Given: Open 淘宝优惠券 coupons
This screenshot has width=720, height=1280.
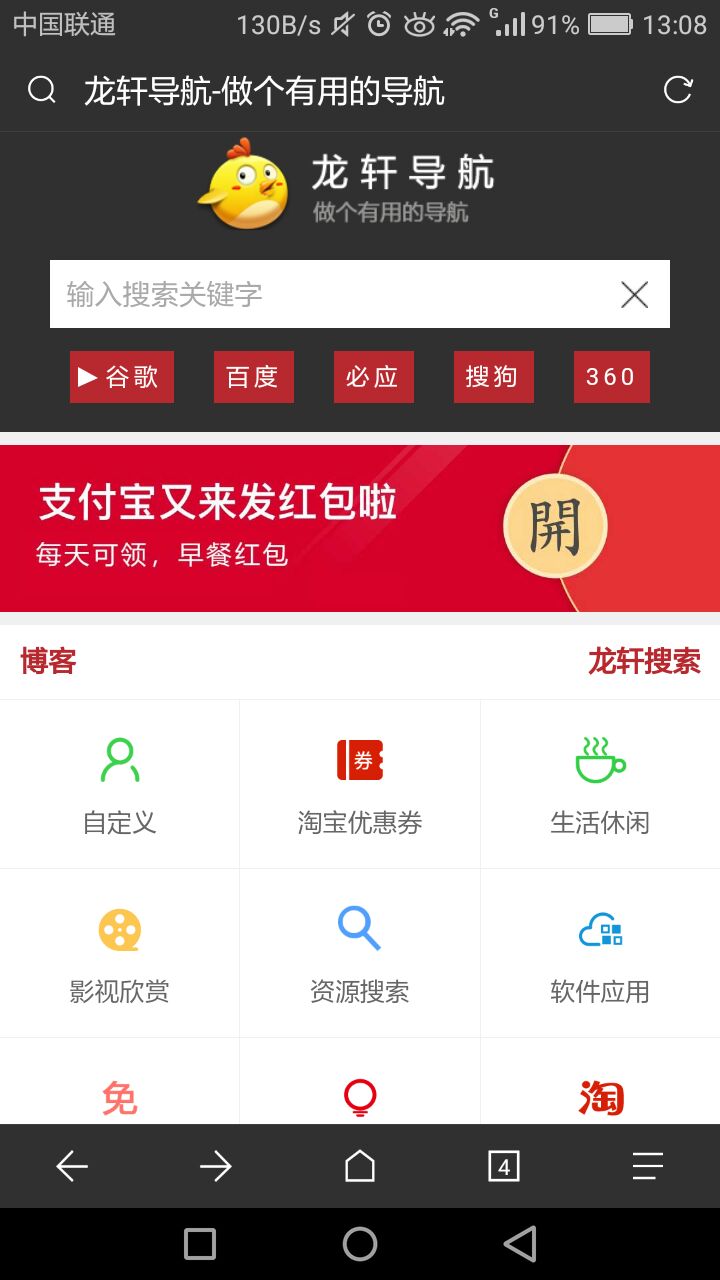Looking at the screenshot, I should click(x=360, y=785).
